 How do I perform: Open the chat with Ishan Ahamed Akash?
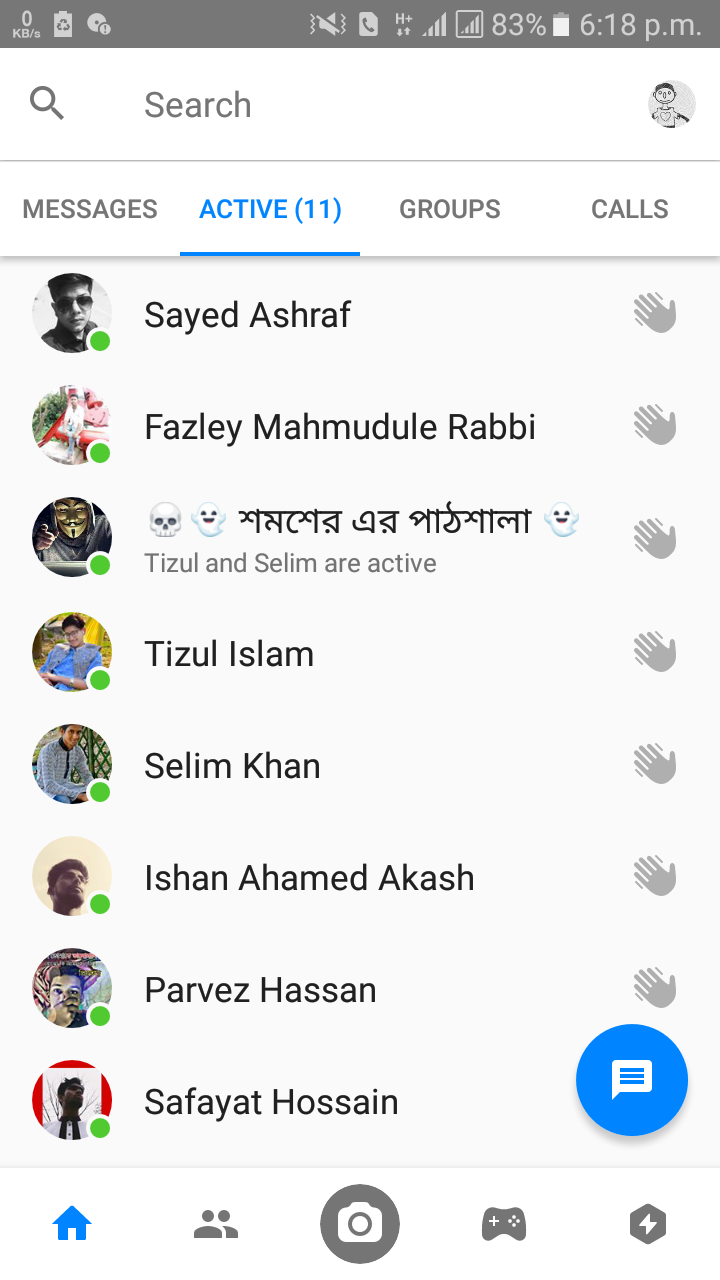pos(309,878)
